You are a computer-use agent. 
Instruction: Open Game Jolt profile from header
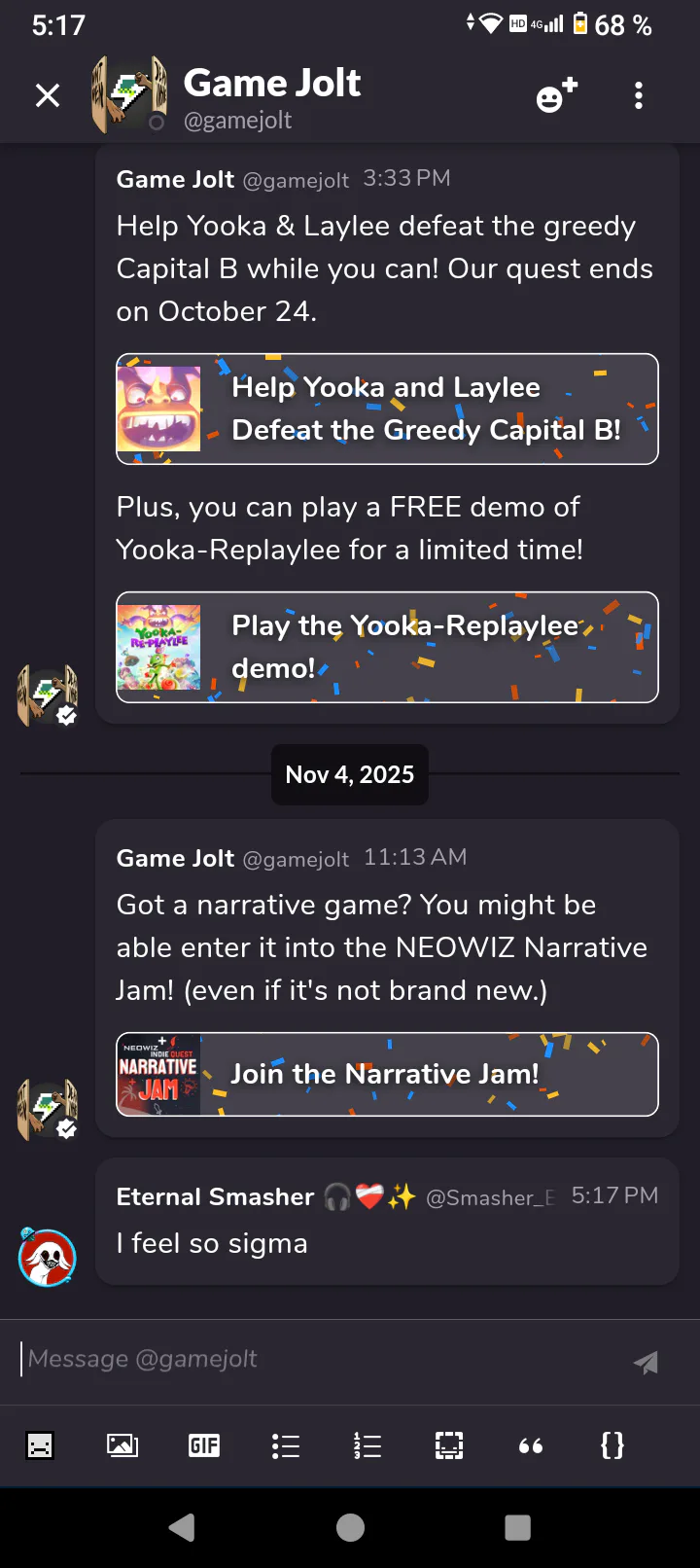click(x=272, y=95)
